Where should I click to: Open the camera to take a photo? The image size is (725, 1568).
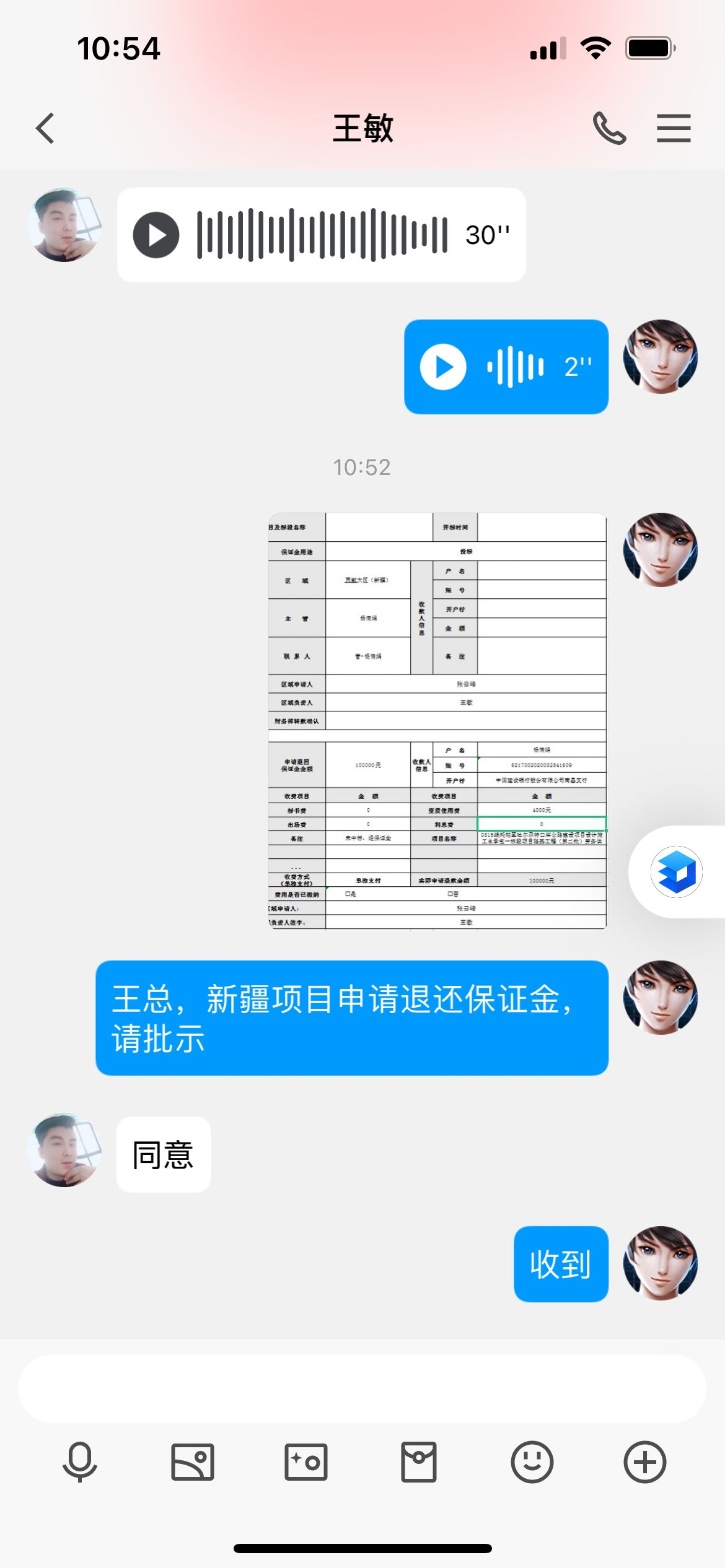305,1462
